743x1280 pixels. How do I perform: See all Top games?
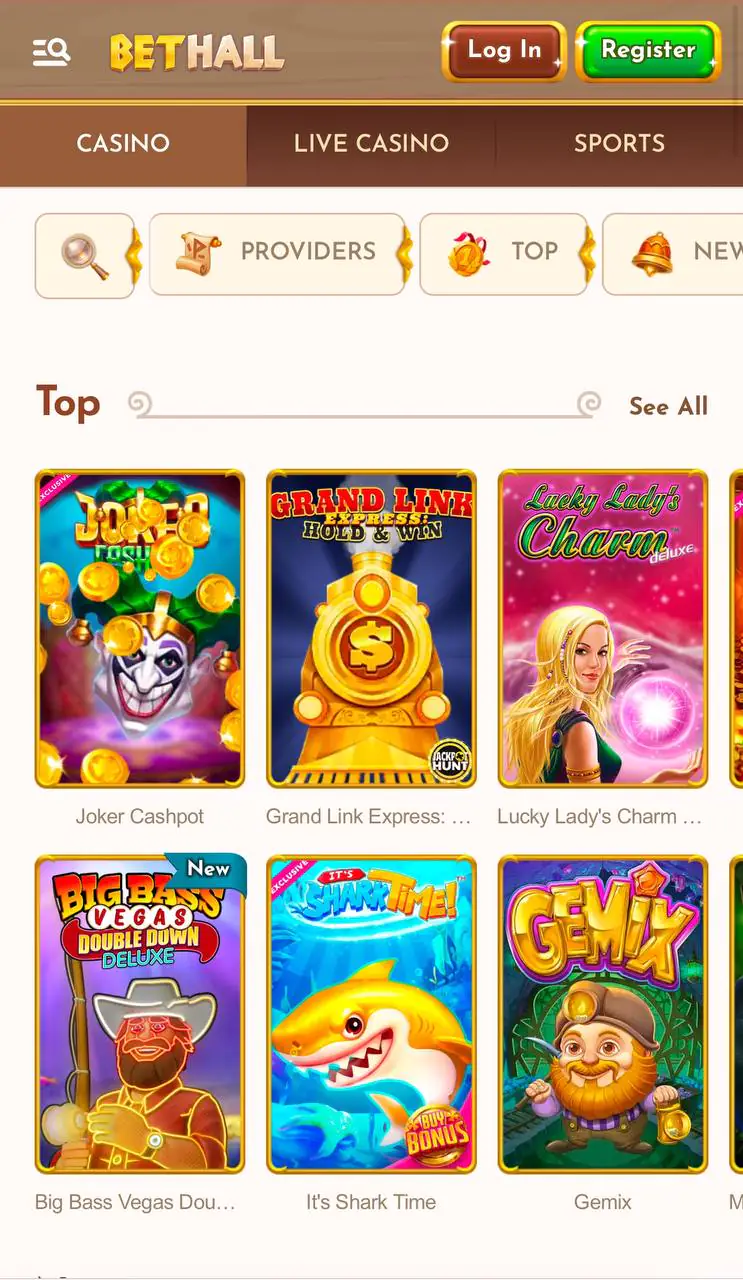pyautogui.click(x=668, y=406)
